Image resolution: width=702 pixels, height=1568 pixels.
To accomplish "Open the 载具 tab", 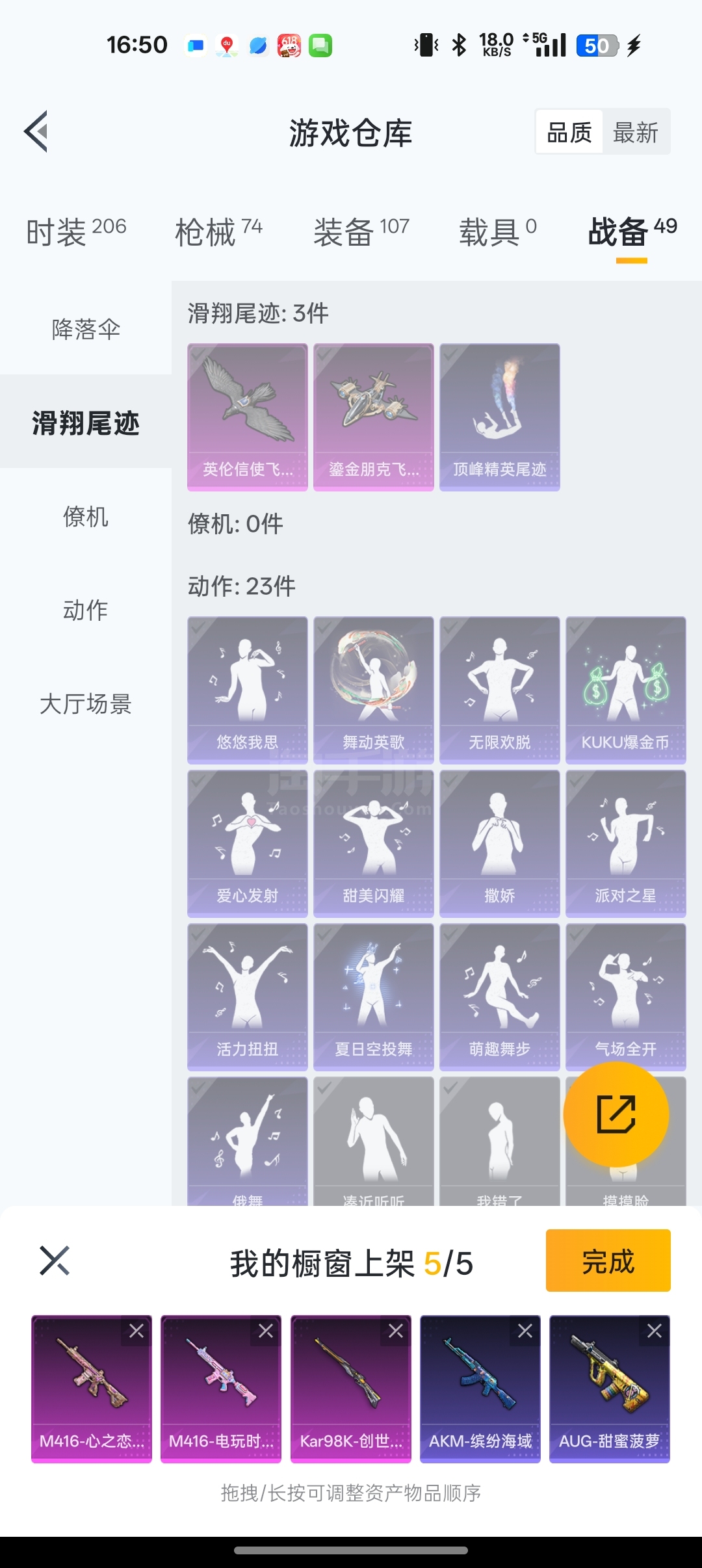I will click(x=498, y=231).
